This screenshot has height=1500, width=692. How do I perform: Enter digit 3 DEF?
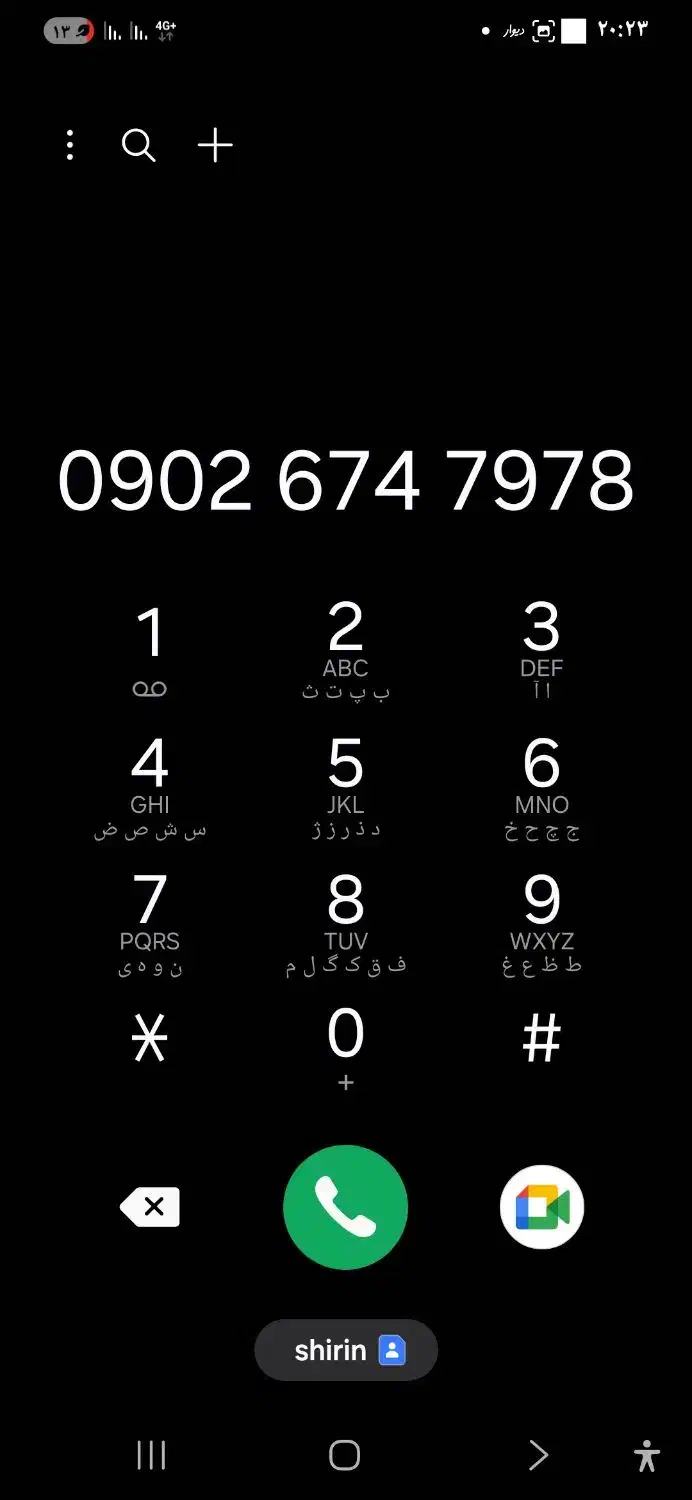[x=541, y=650]
